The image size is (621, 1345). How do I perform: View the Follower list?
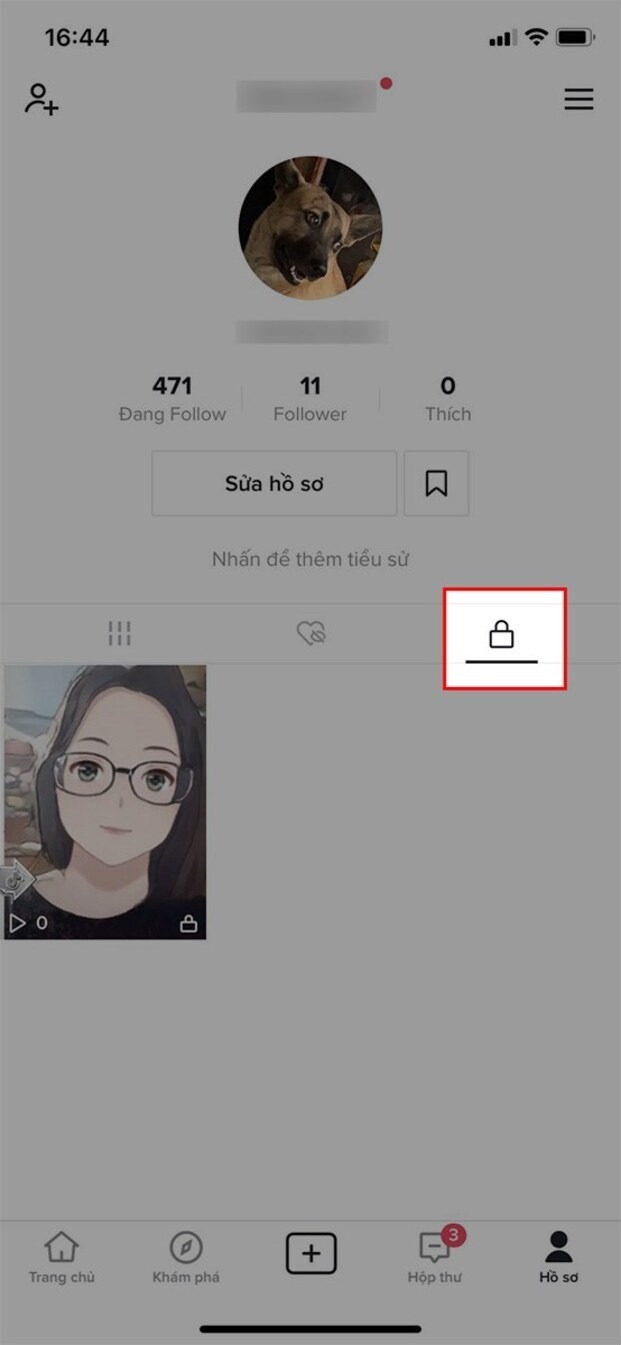pyautogui.click(x=310, y=398)
